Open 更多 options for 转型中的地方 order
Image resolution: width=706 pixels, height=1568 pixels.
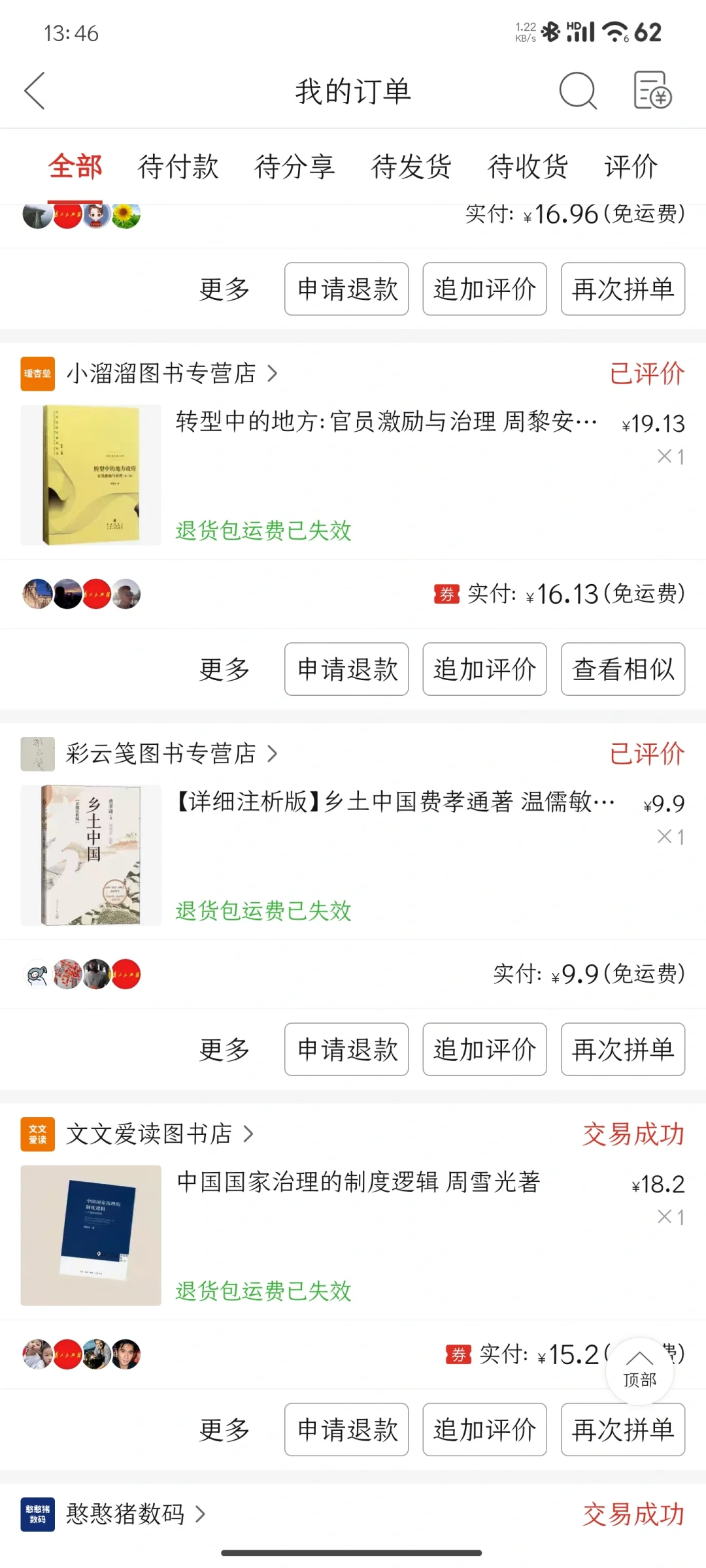(x=224, y=669)
